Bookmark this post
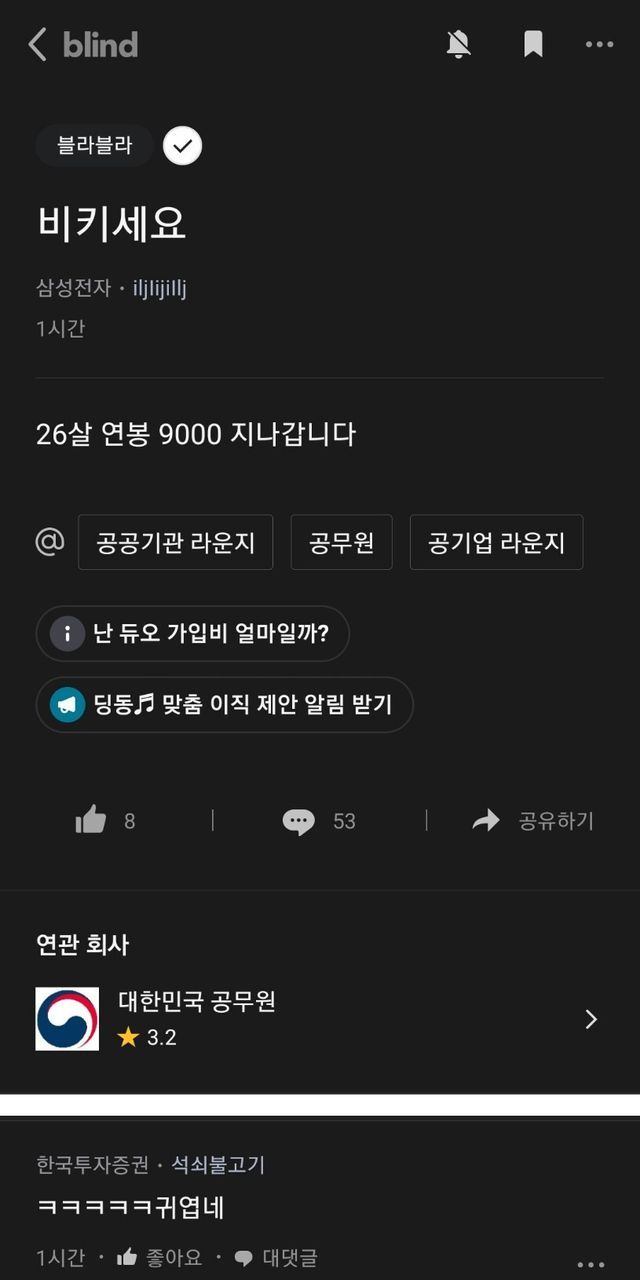Image resolution: width=640 pixels, height=1280 pixels. click(533, 44)
